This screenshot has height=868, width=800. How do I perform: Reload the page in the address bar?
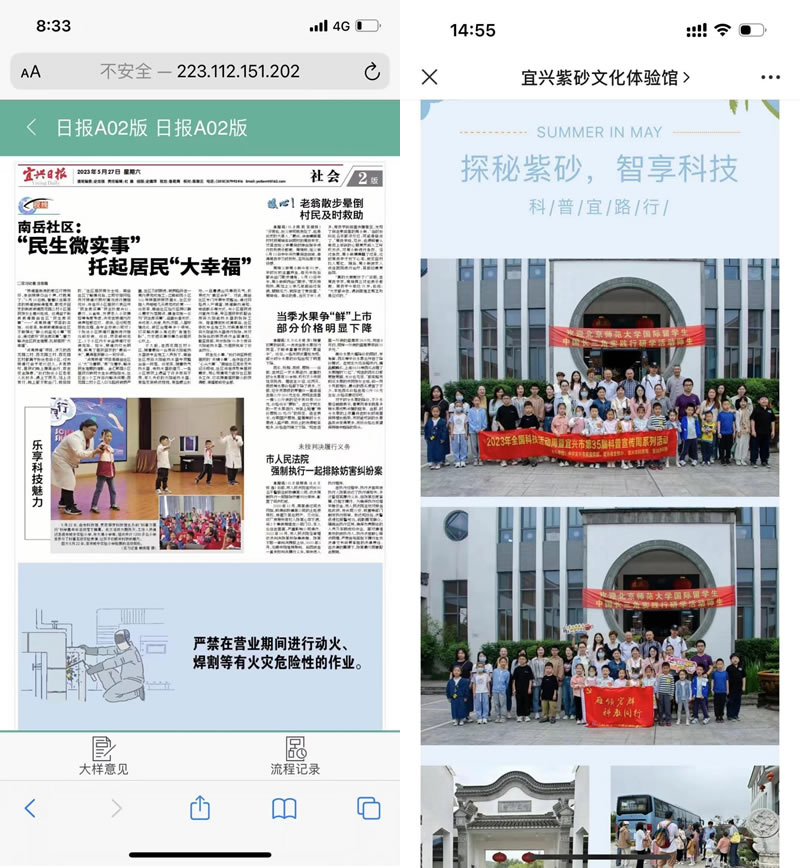point(371,72)
